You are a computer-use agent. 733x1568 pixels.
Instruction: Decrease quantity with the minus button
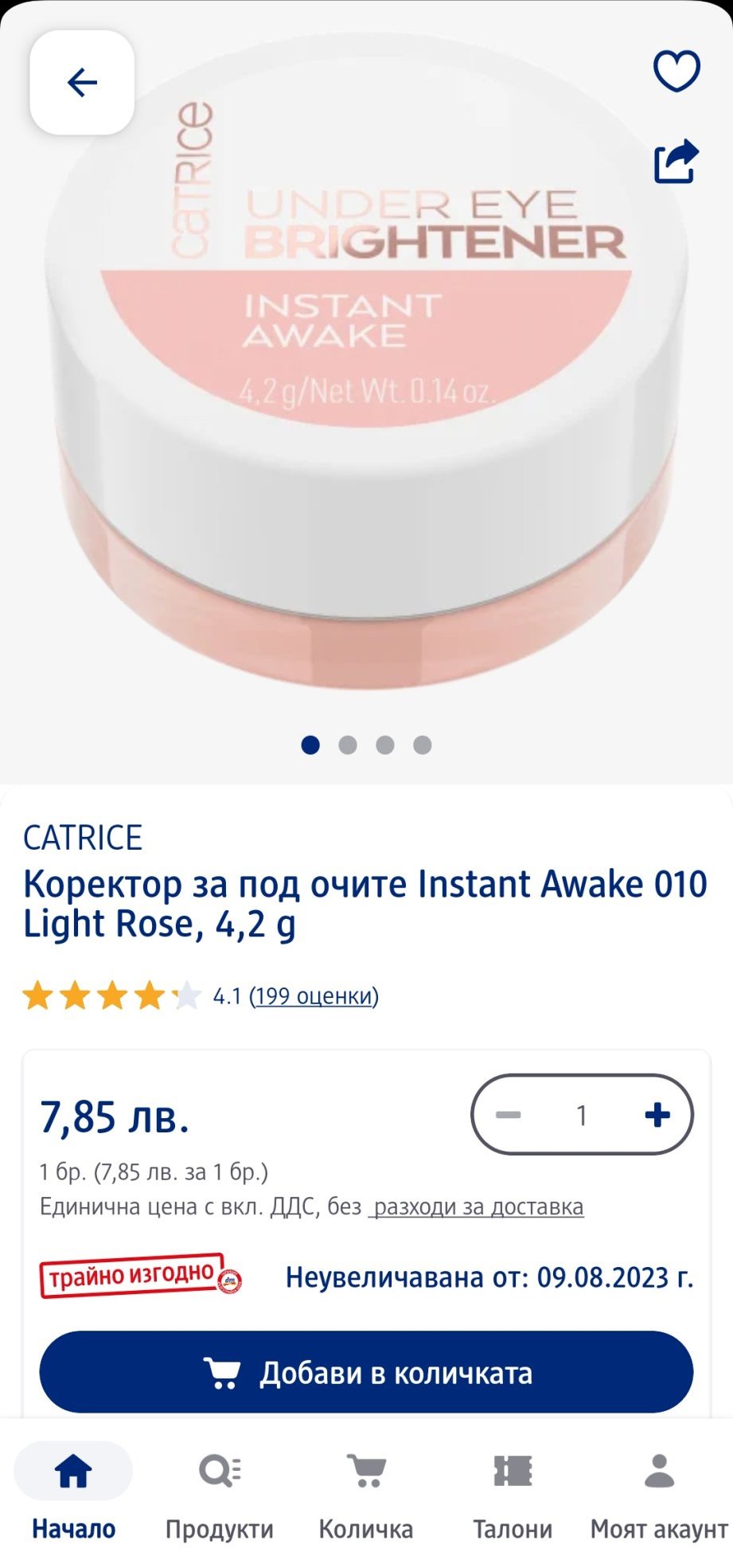(x=508, y=1115)
